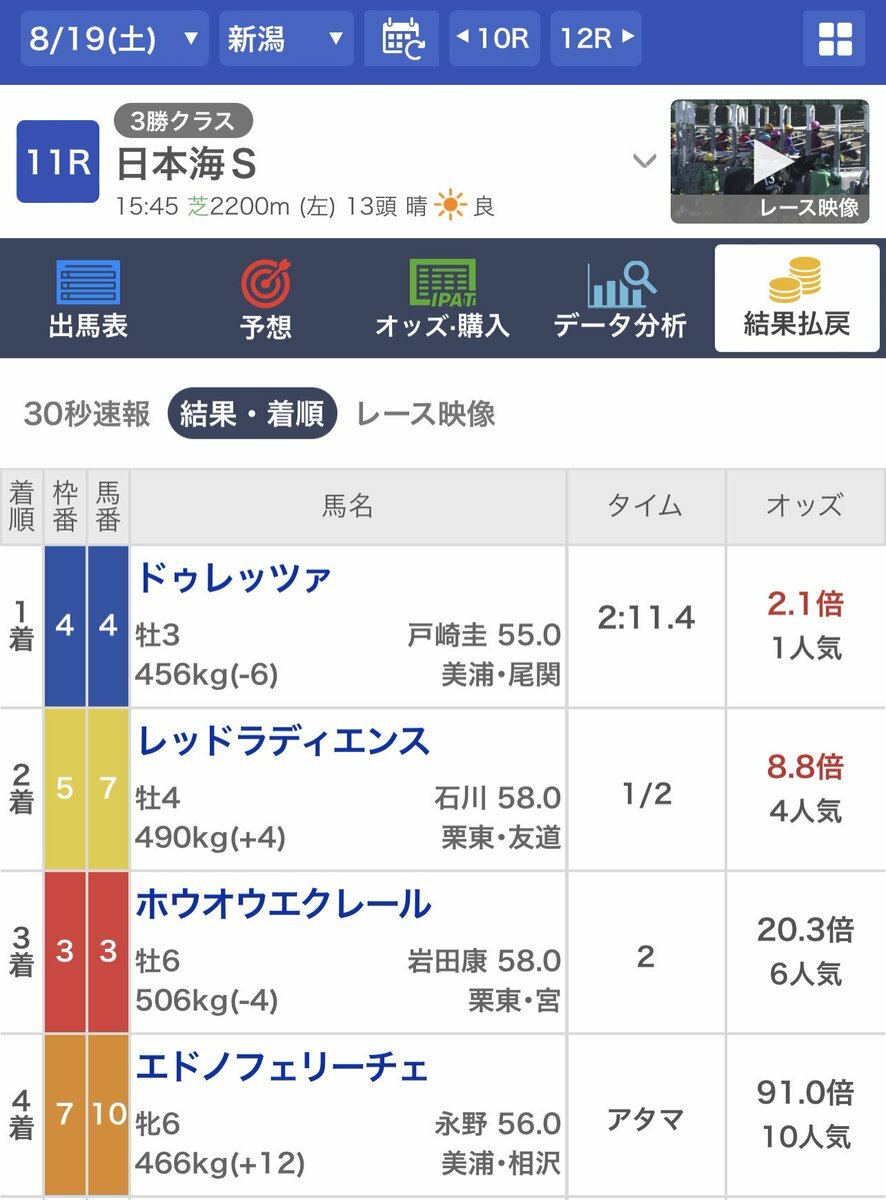Viewport: 886px width, 1200px height.
Task: Go to previous race 10R
Action: [493, 39]
